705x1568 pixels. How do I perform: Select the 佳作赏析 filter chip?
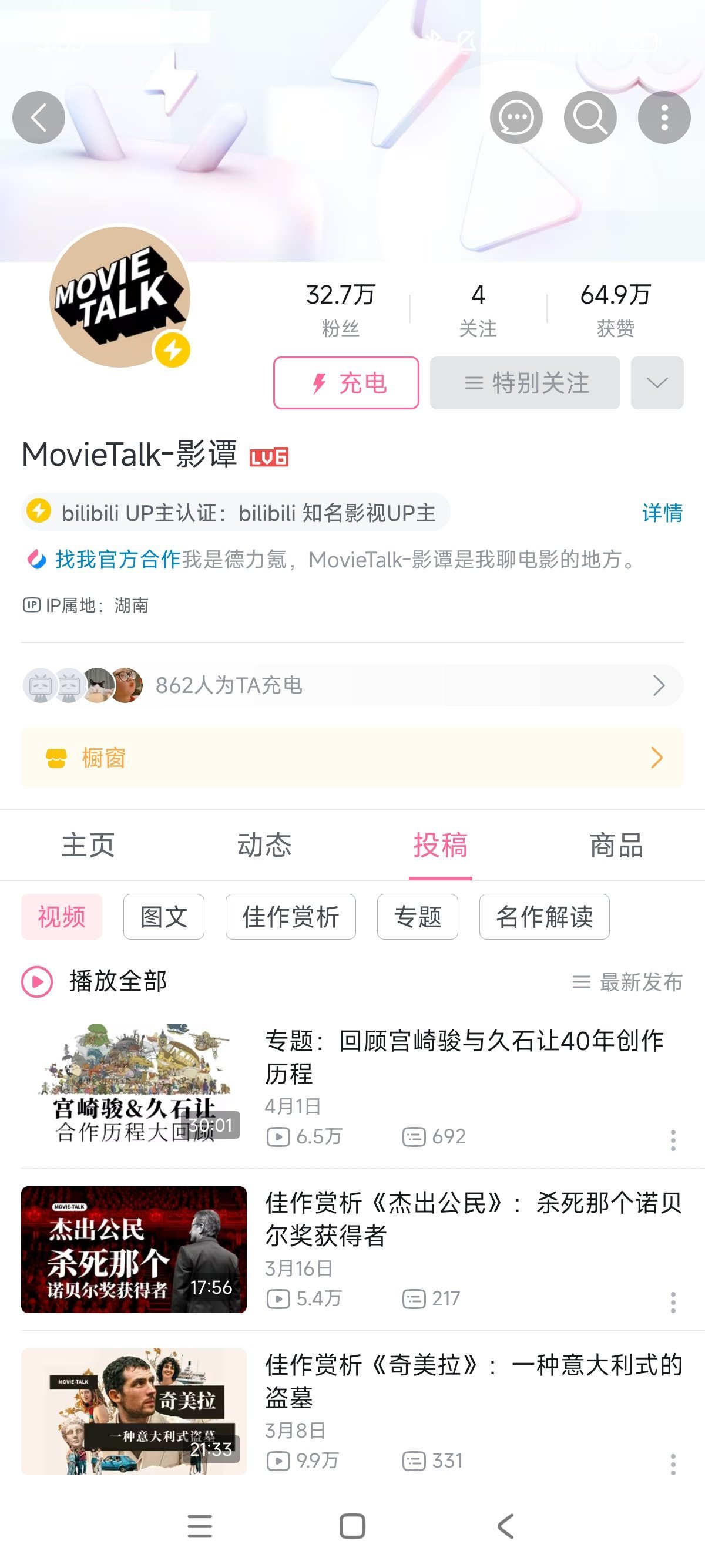pyautogui.click(x=290, y=917)
